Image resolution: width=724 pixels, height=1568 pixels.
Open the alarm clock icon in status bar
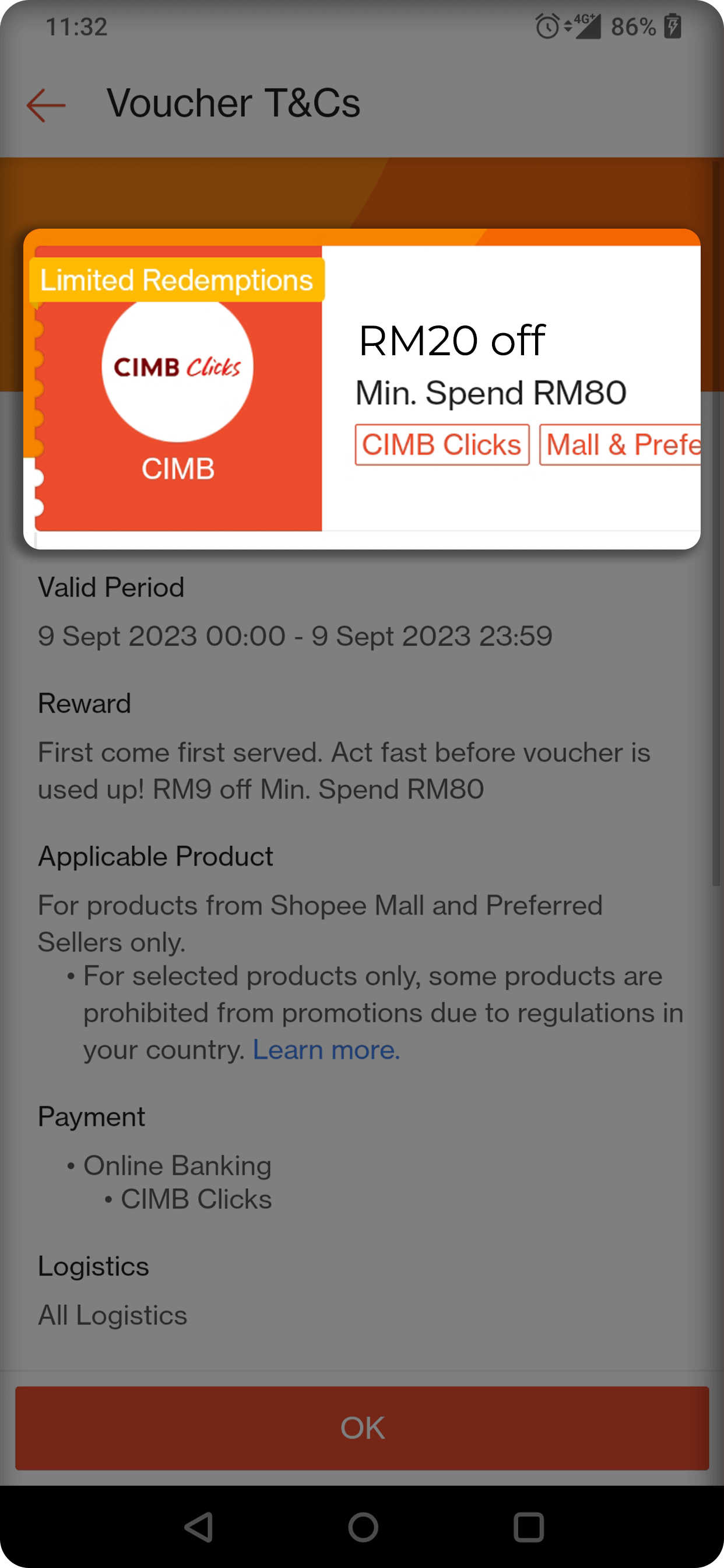546,26
